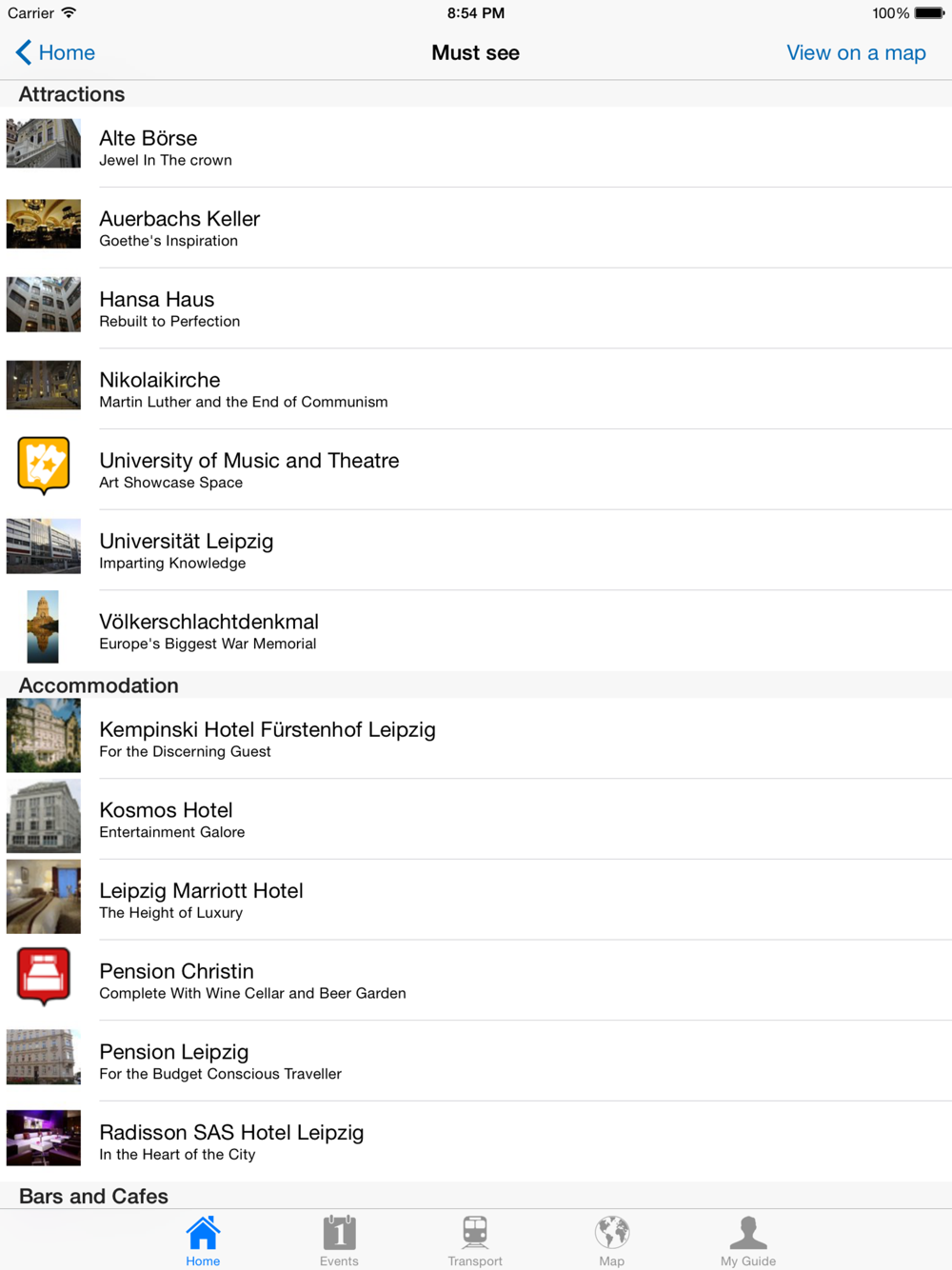Switch to the Transport tab

coord(475,1240)
